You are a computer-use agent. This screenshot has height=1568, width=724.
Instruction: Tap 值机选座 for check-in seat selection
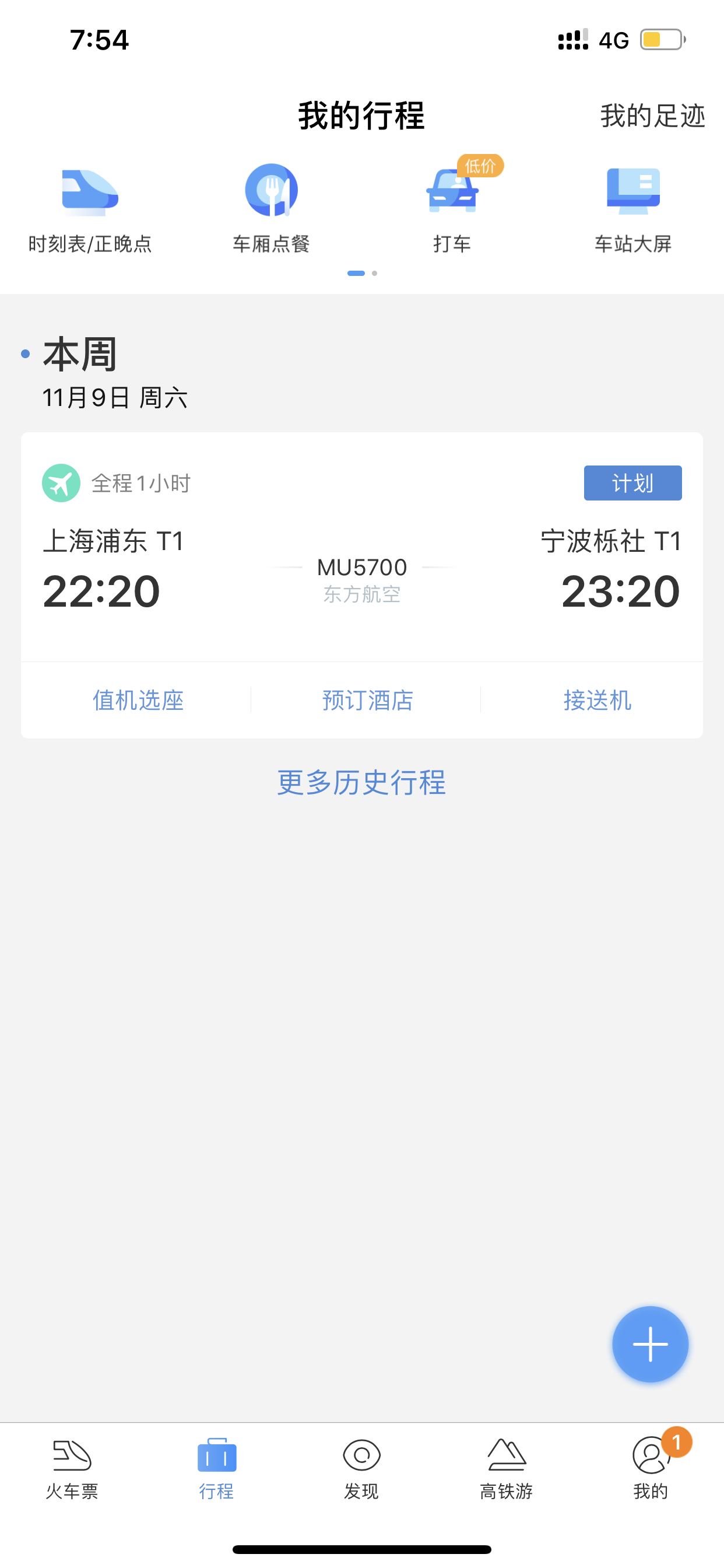point(138,700)
